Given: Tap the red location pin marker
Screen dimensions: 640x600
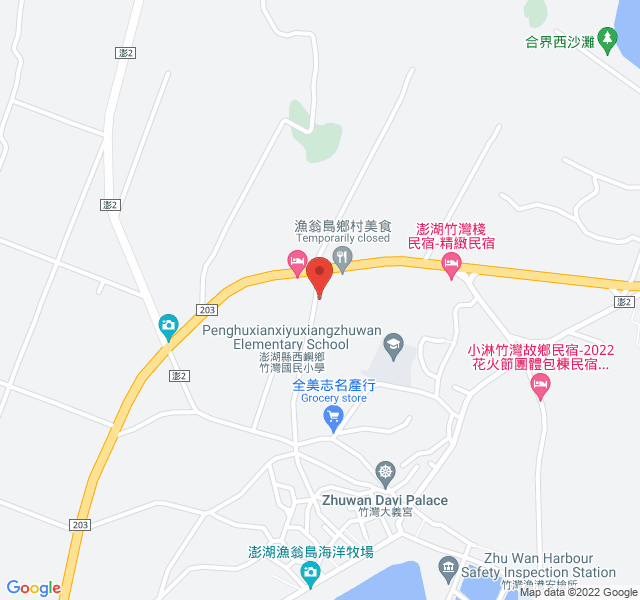Looking at the screenshot, I should click(x=319, y=273).
